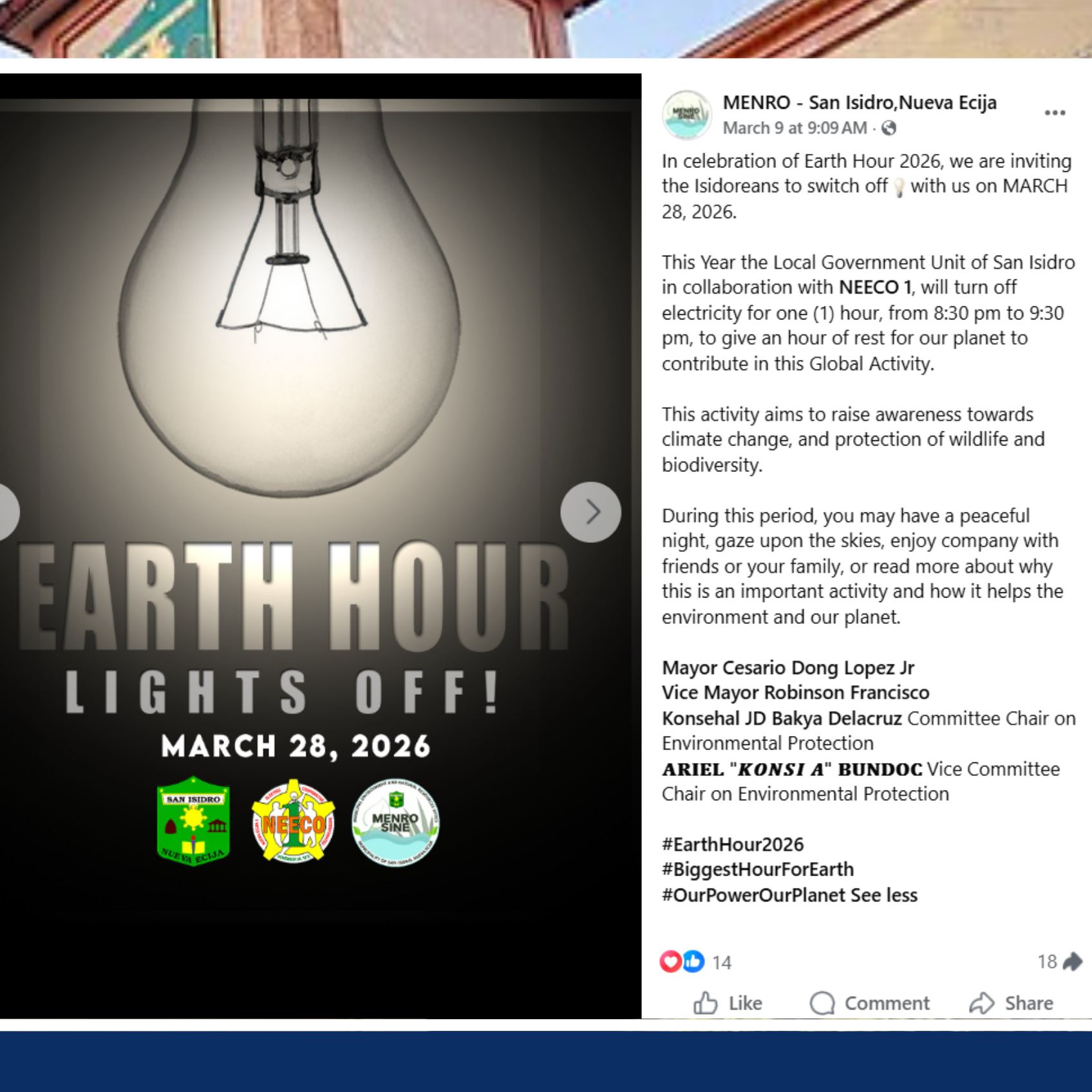View who reacted to the post
Screen dimensions: 1092x1092
(x=721, y=962)
